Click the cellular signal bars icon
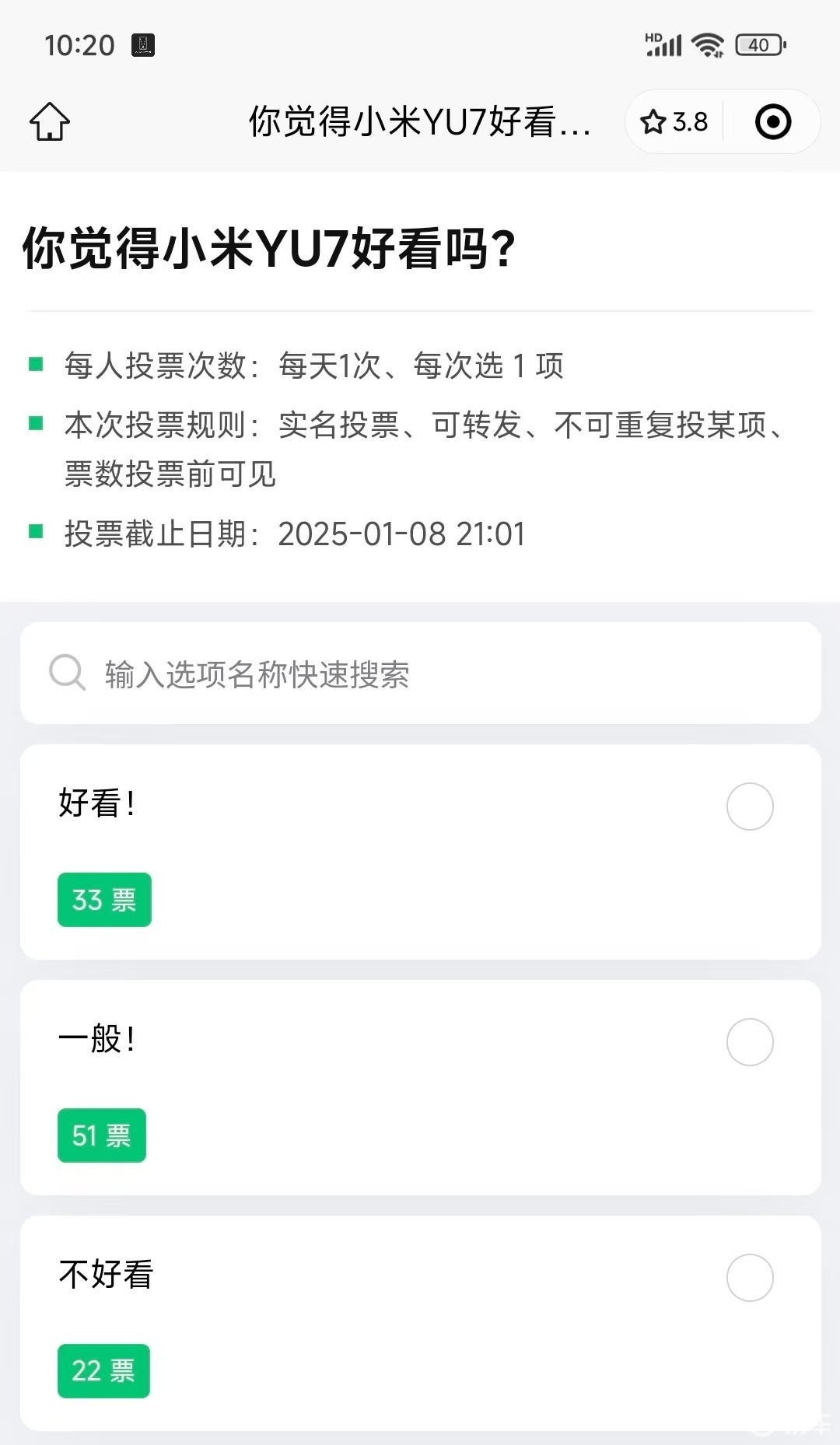This screenshot has height=1445, width=840. point(665,47)
